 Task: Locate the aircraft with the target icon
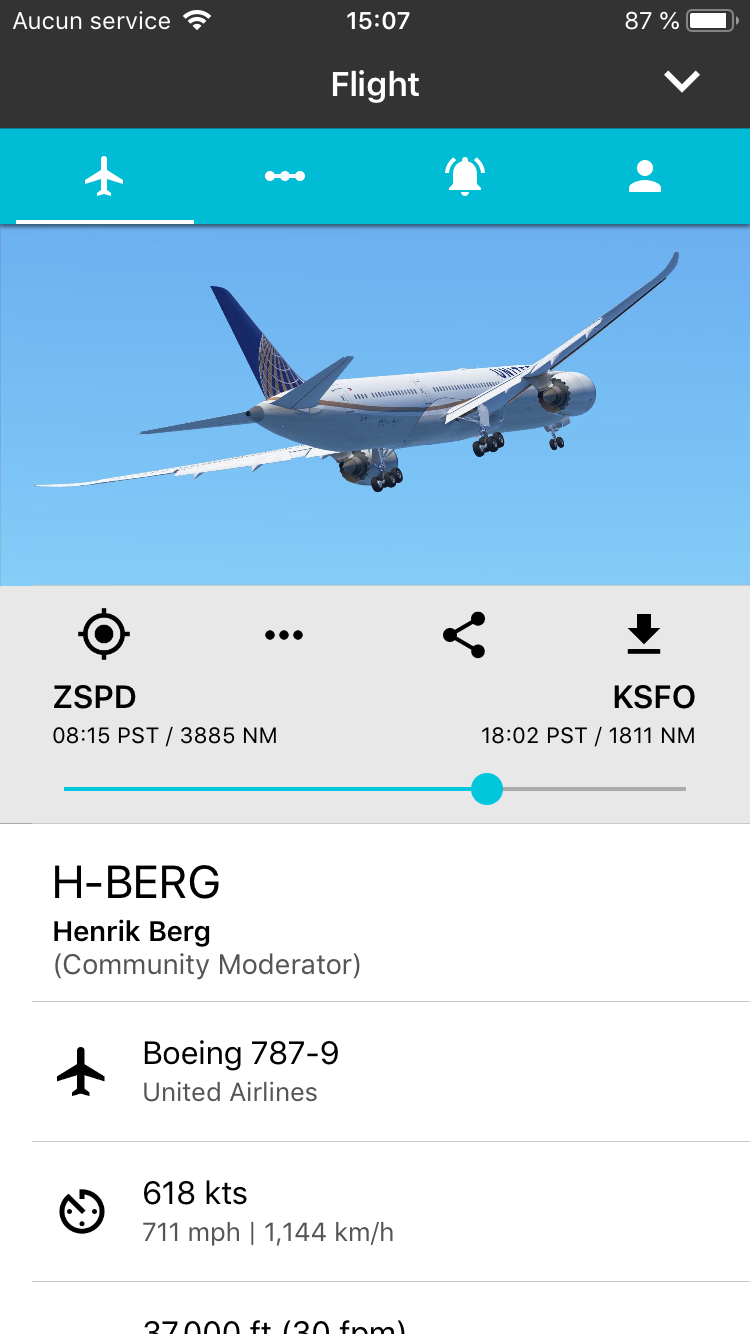click(104, 635)
